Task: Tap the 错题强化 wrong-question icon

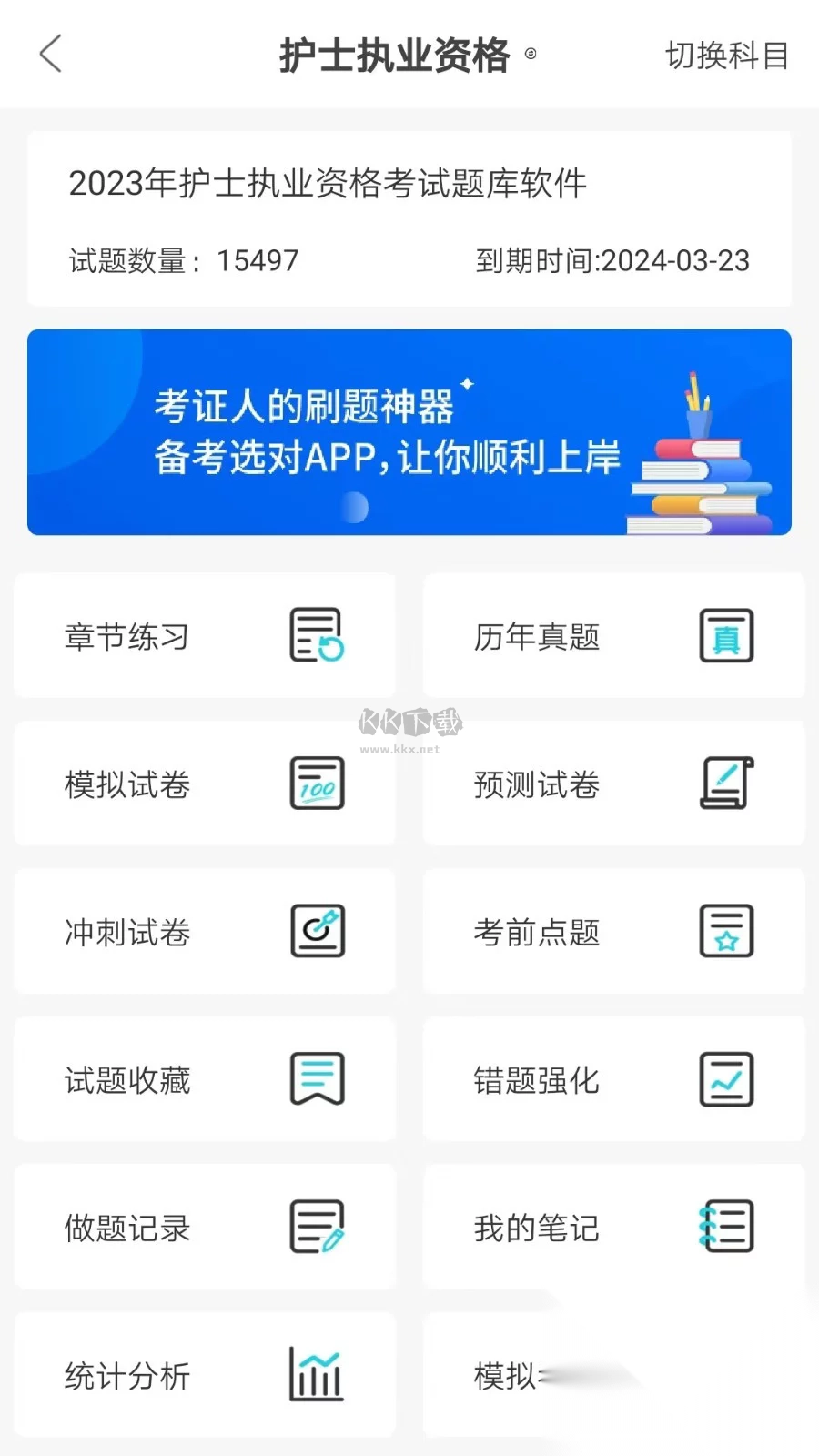Action: pos(725,1079)
